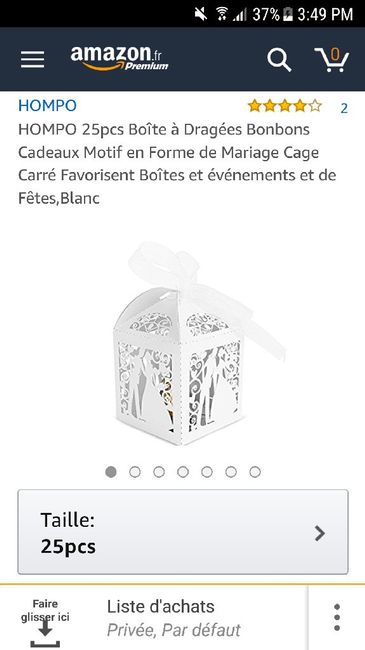This screenshot has height=650, width=365.
Task: Select the second image indicator dot
Action: tap(135, 472)
